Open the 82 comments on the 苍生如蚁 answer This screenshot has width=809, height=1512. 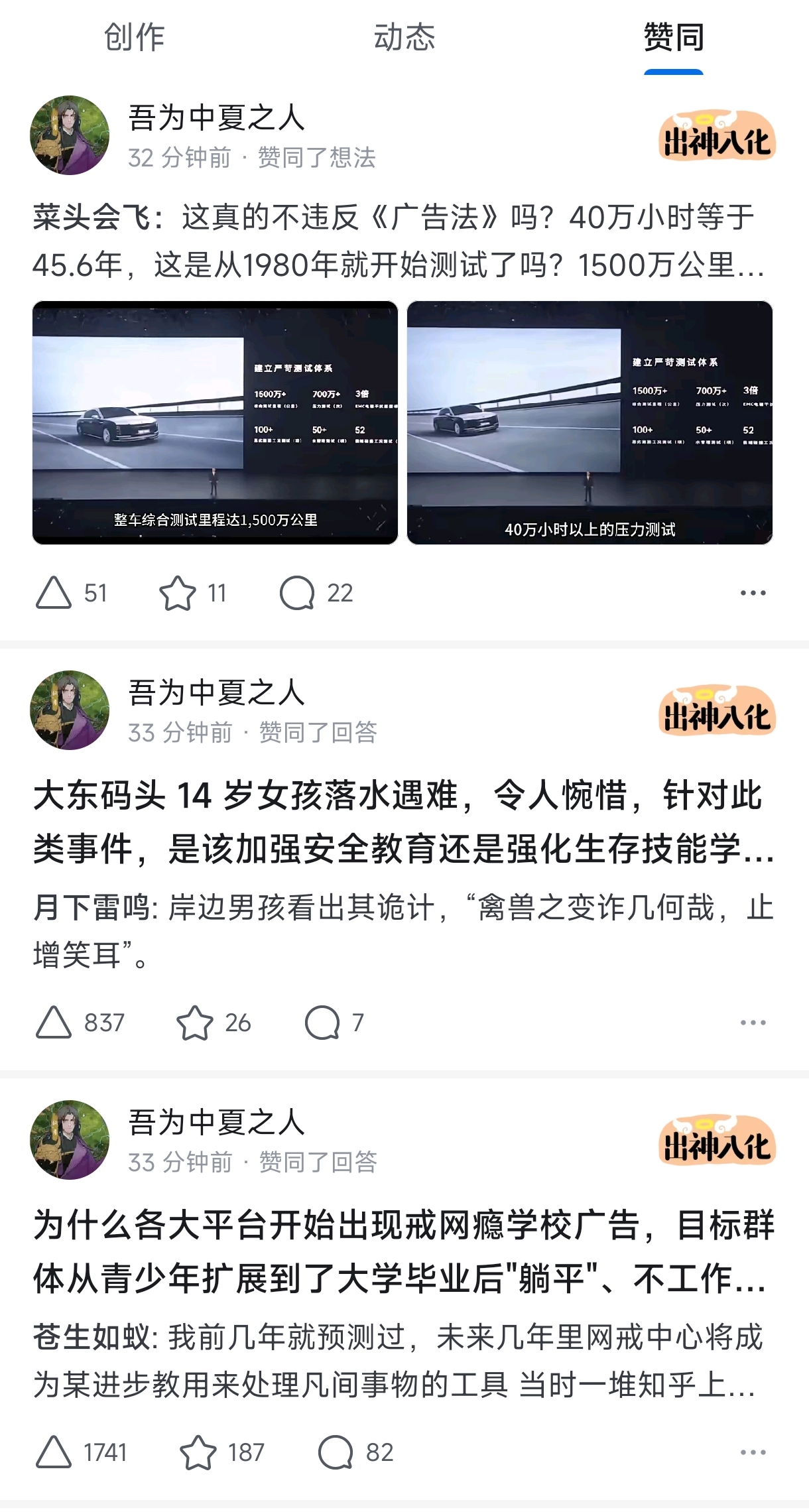pyautogui.click(x=356, y=1452)
